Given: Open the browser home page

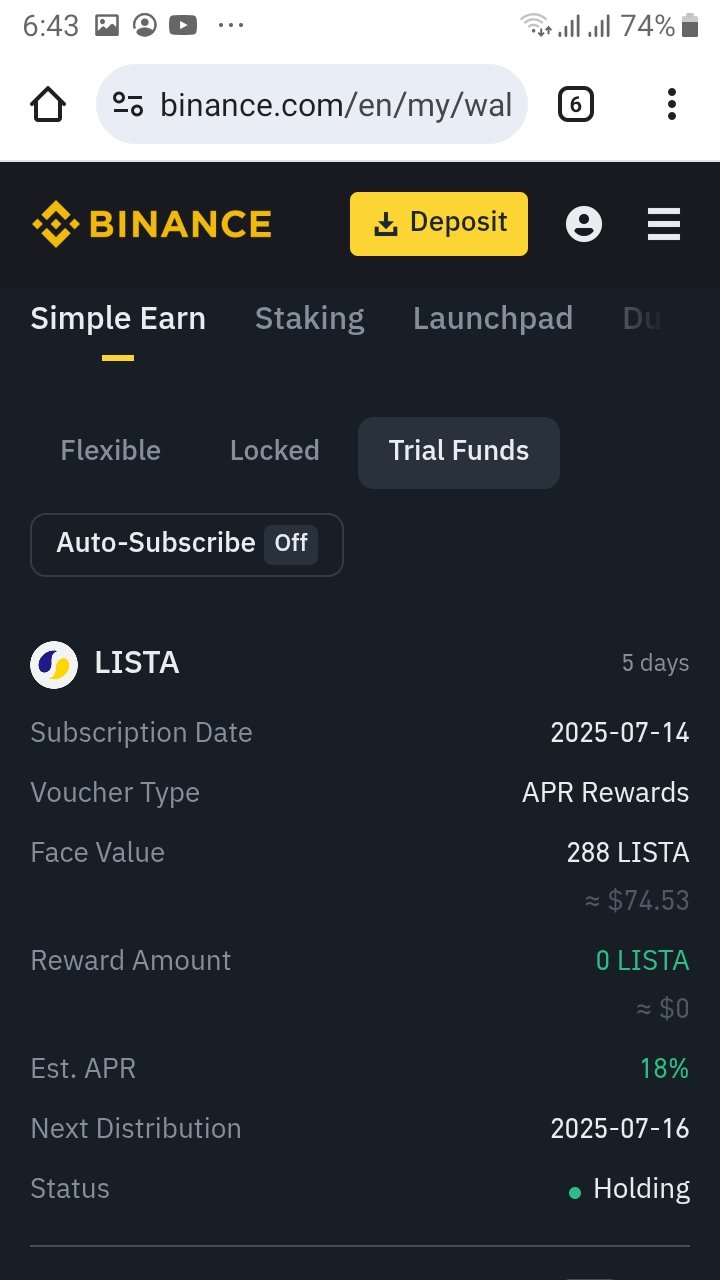Looking at the screenshot, I should 48,104.
